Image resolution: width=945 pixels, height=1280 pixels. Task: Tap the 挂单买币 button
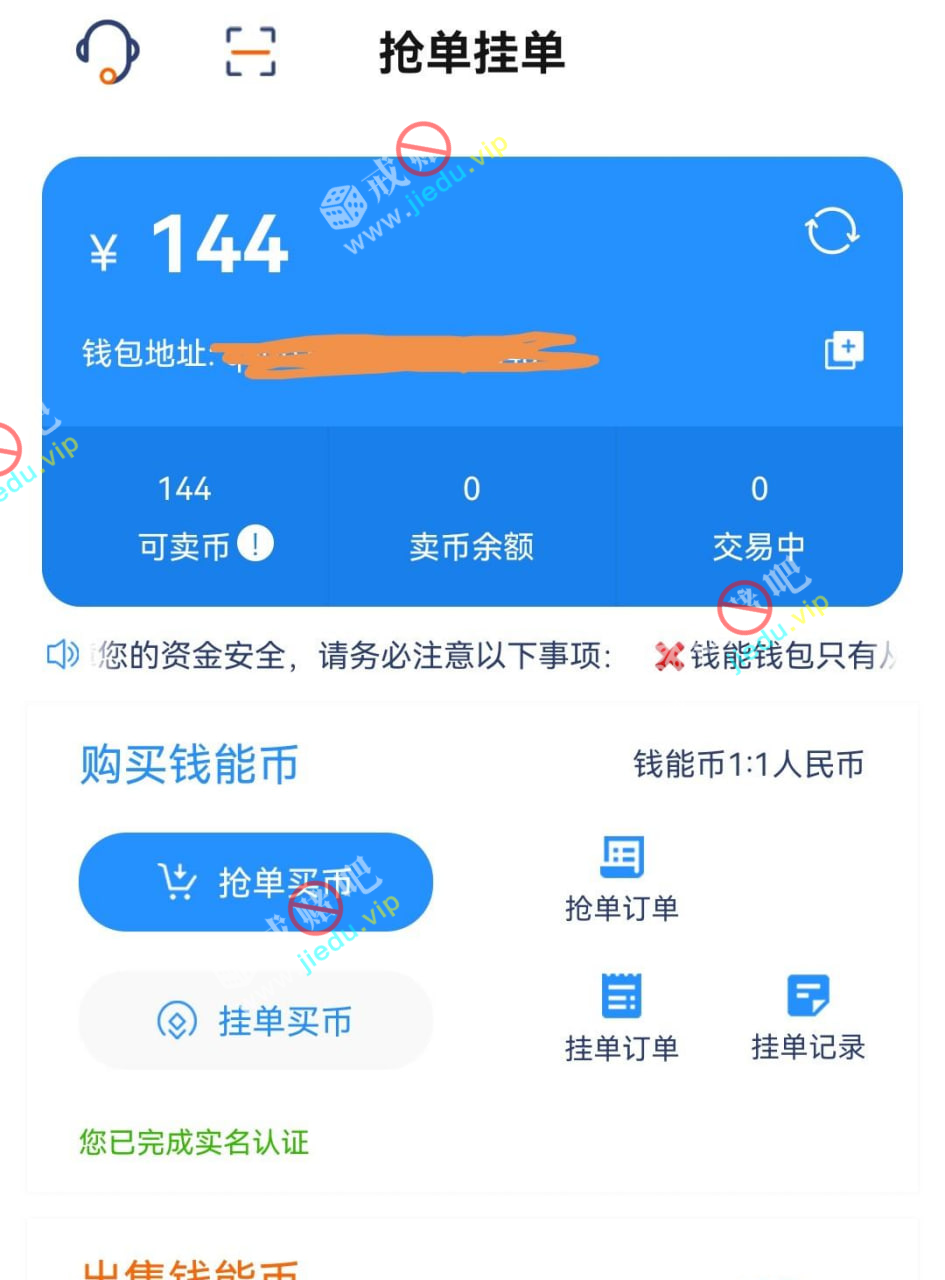(x=256, y=1021)
